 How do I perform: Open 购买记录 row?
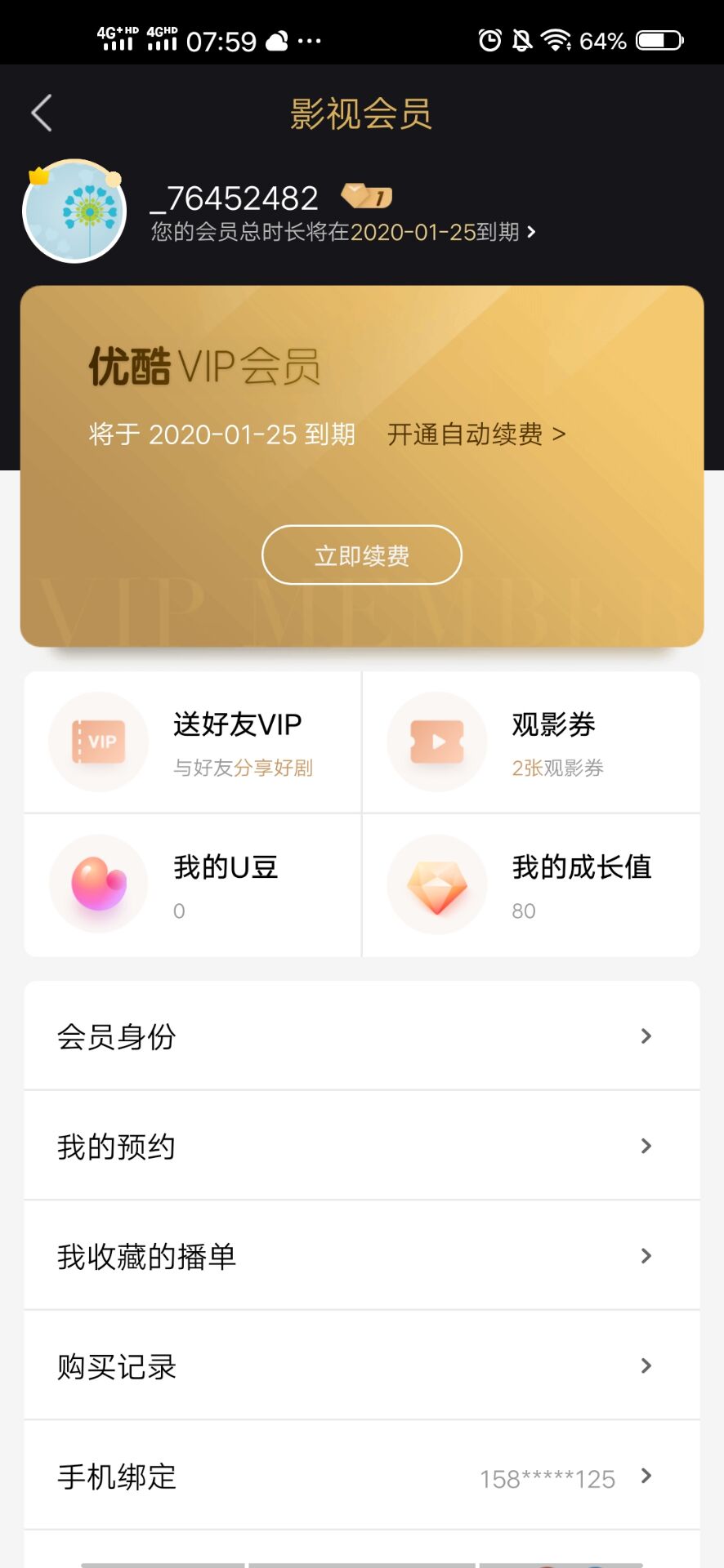362,1366
